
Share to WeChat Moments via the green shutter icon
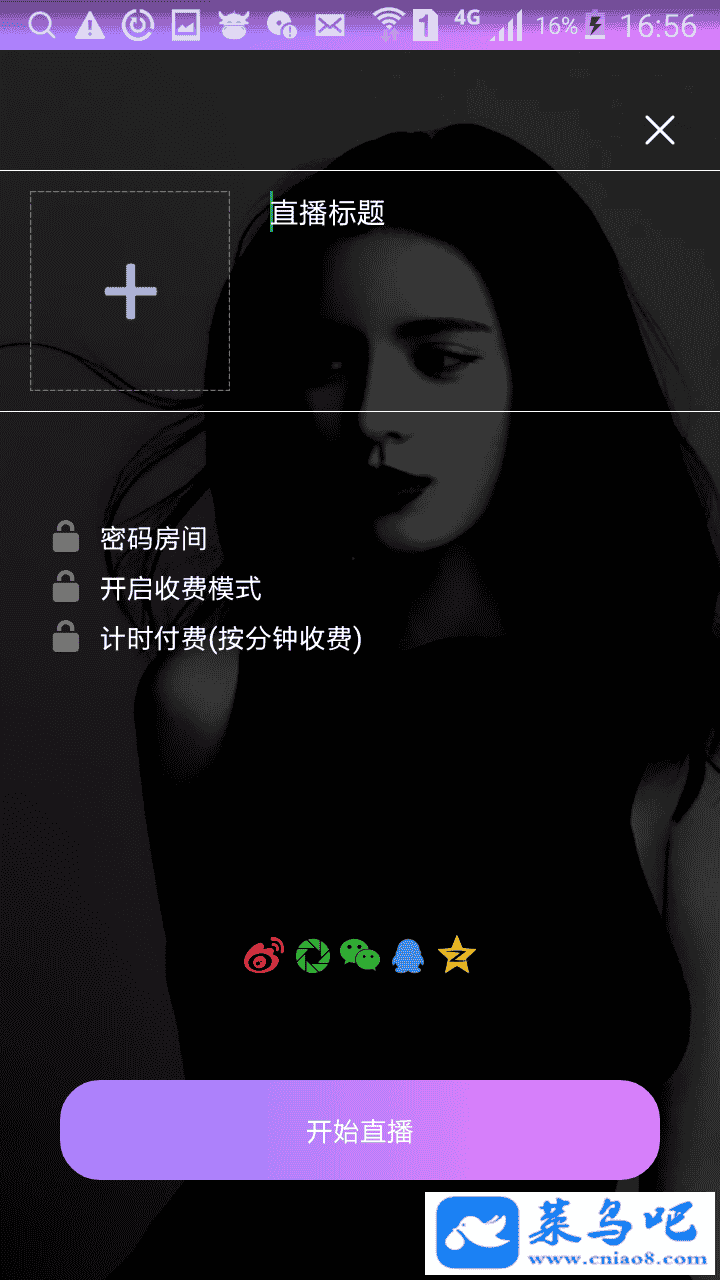[x=312, y=956]
